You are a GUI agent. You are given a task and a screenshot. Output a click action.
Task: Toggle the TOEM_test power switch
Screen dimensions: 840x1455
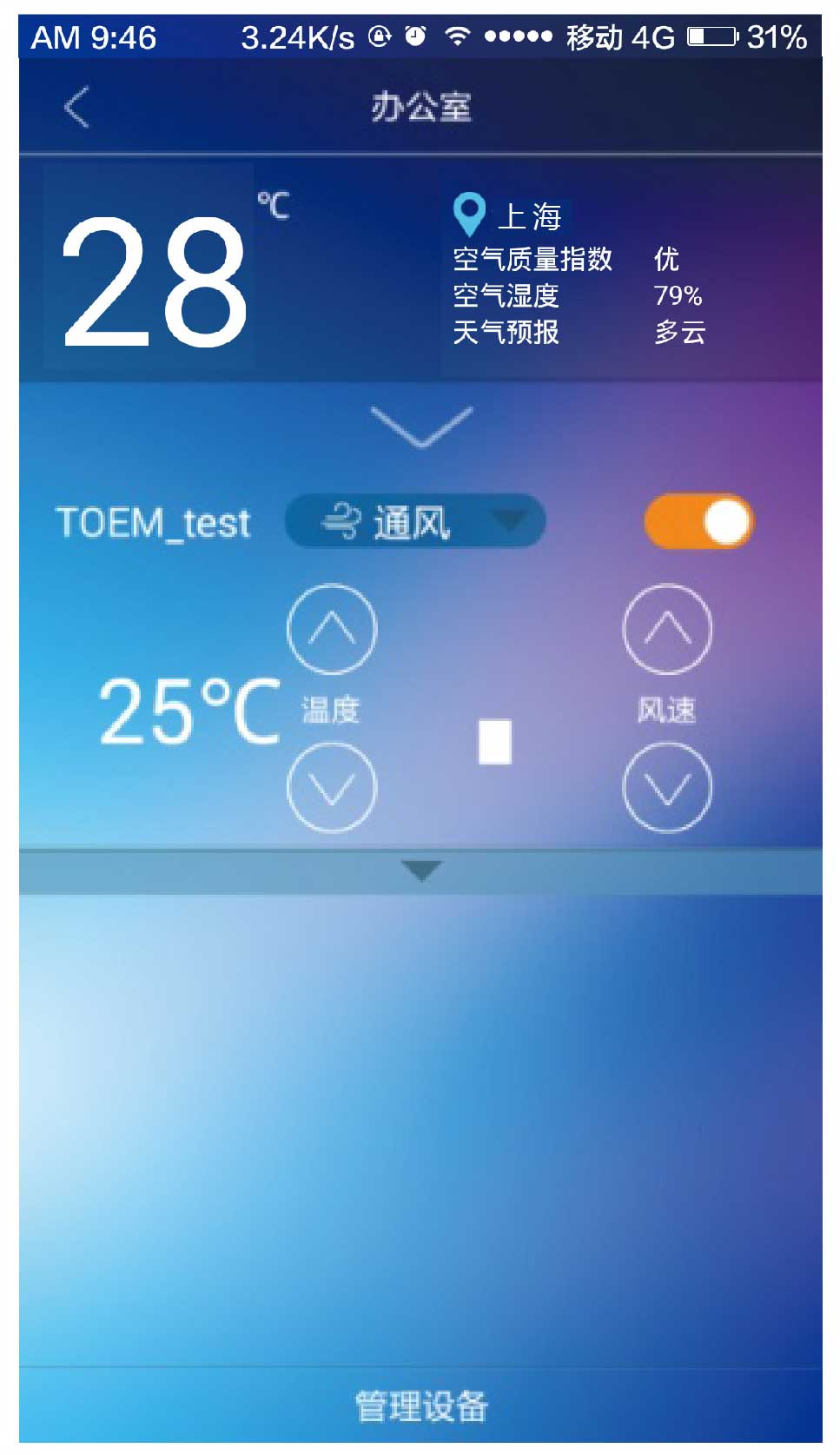point(698,522)
